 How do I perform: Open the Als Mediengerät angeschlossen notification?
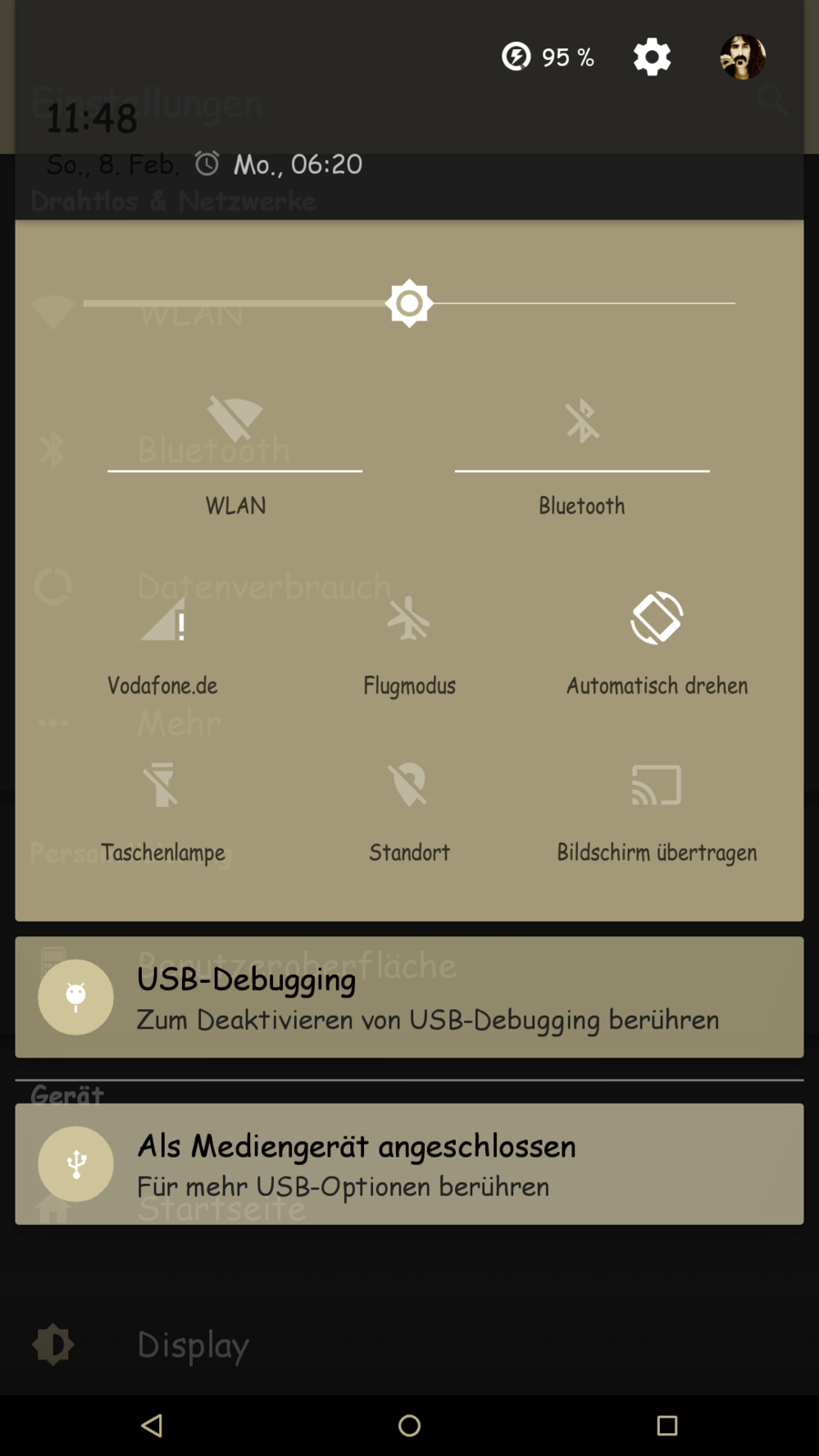[x=409, y=1164]
